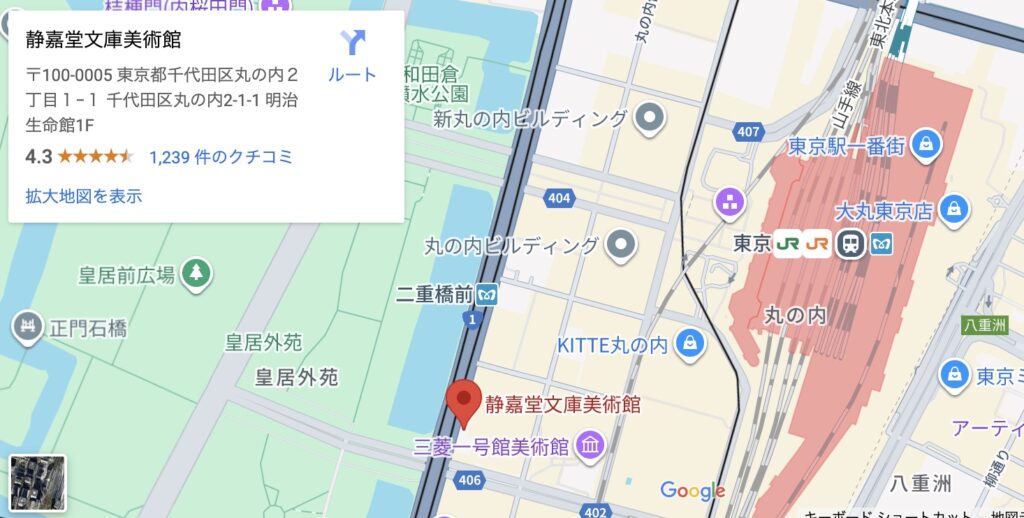Select the 新丸の内ビルディング marker
Image resolution: width=1024 pixels, height=518 pixels.
(x=651, y=119)
